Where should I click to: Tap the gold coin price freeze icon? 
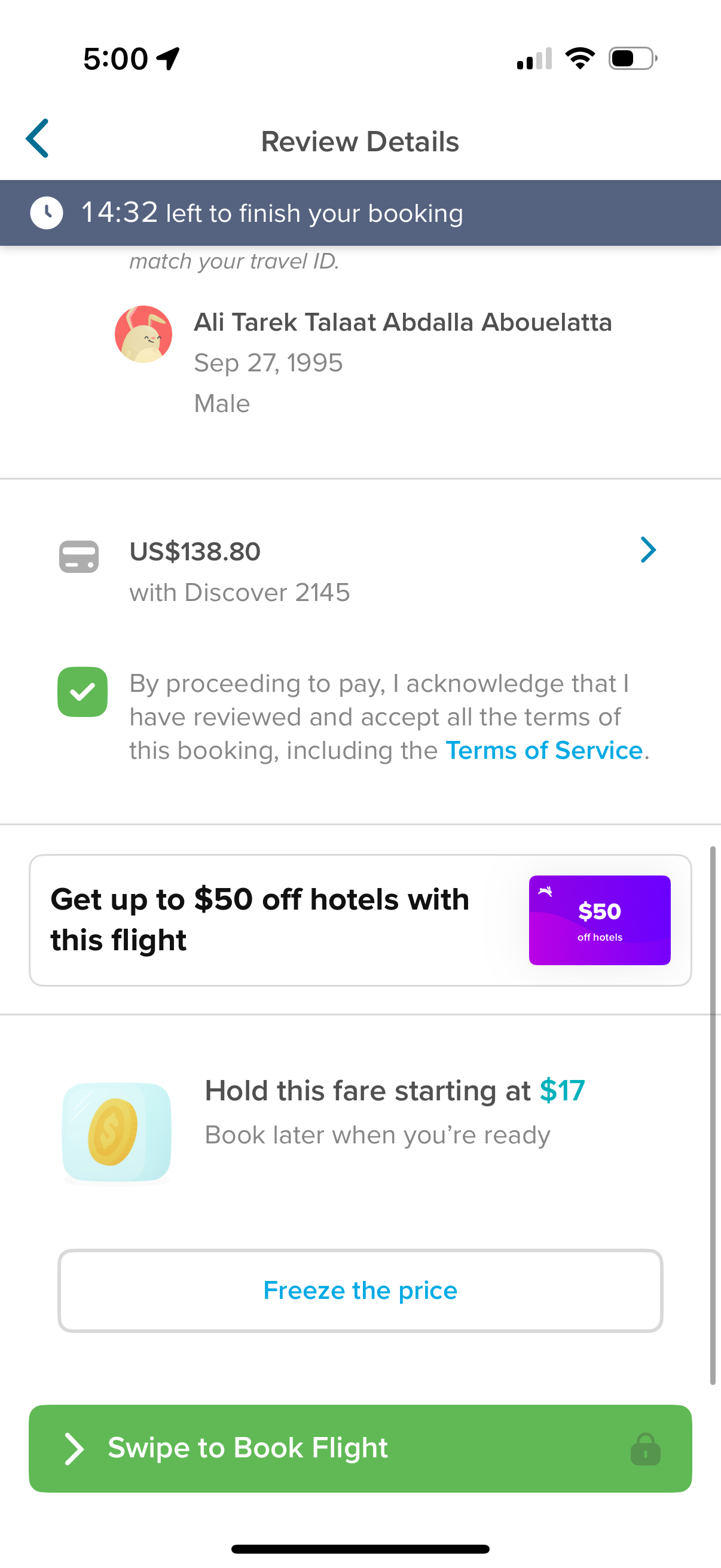point(117,1130)
